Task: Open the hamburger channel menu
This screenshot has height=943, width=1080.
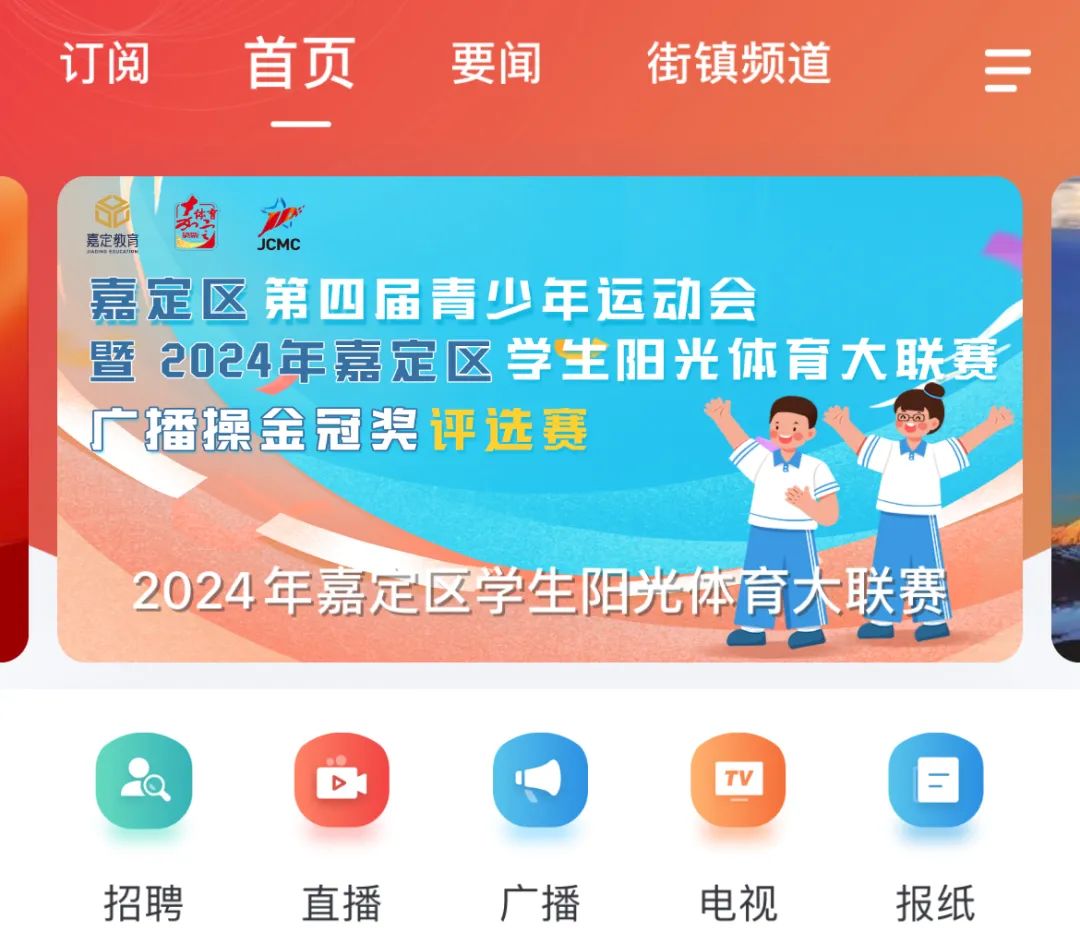Action: coord(1007,70)
